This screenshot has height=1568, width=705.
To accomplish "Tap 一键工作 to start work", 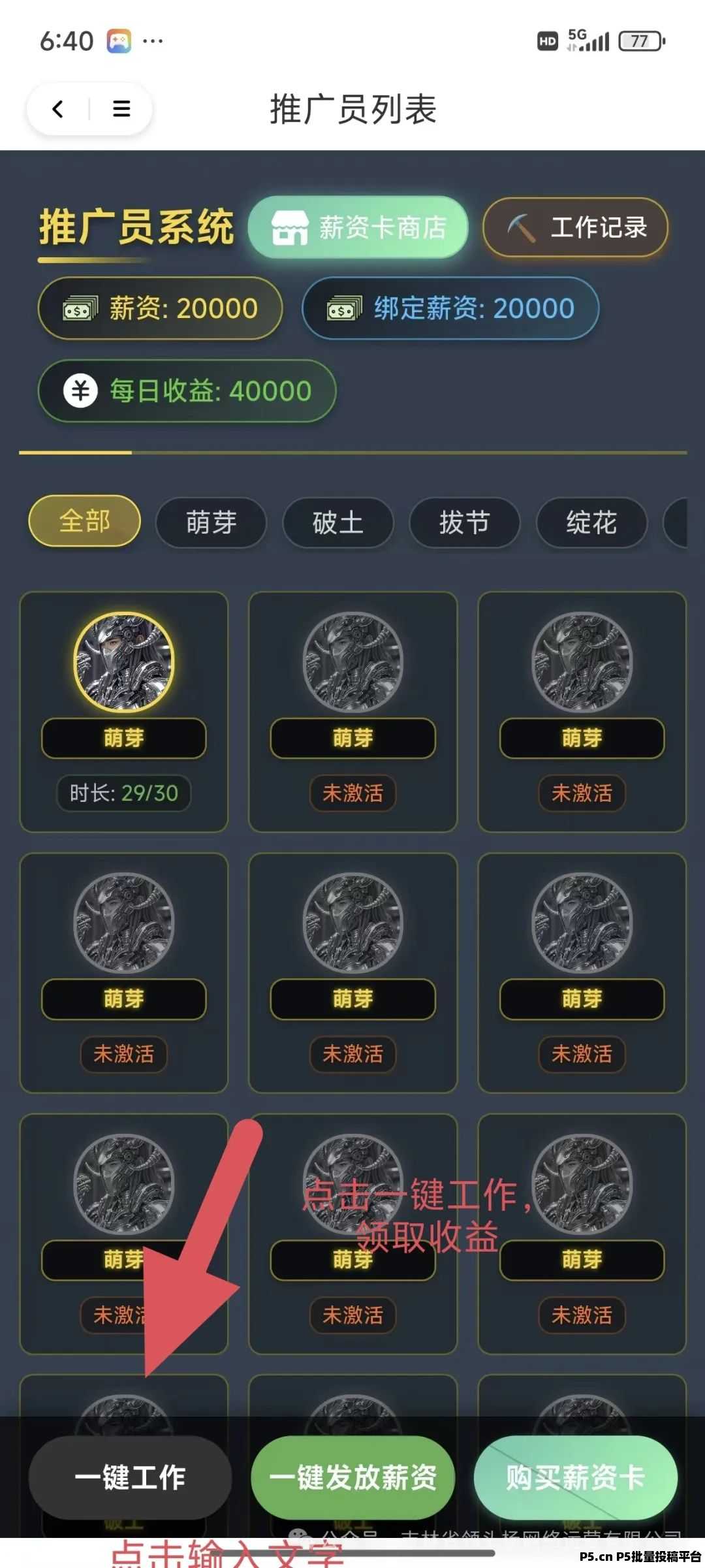I will click(x=131, y=1477).
